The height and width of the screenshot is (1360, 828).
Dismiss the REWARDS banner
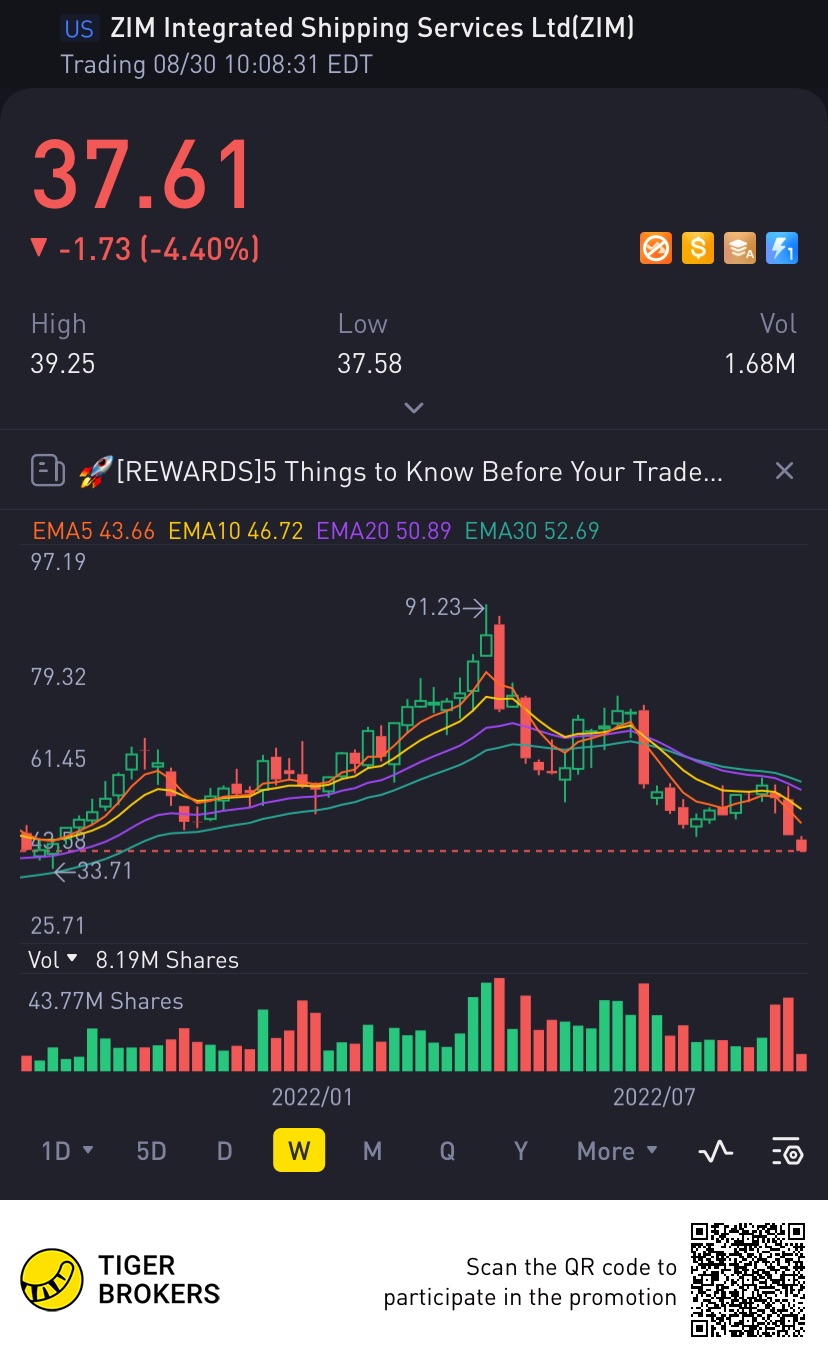pos(785,471)
